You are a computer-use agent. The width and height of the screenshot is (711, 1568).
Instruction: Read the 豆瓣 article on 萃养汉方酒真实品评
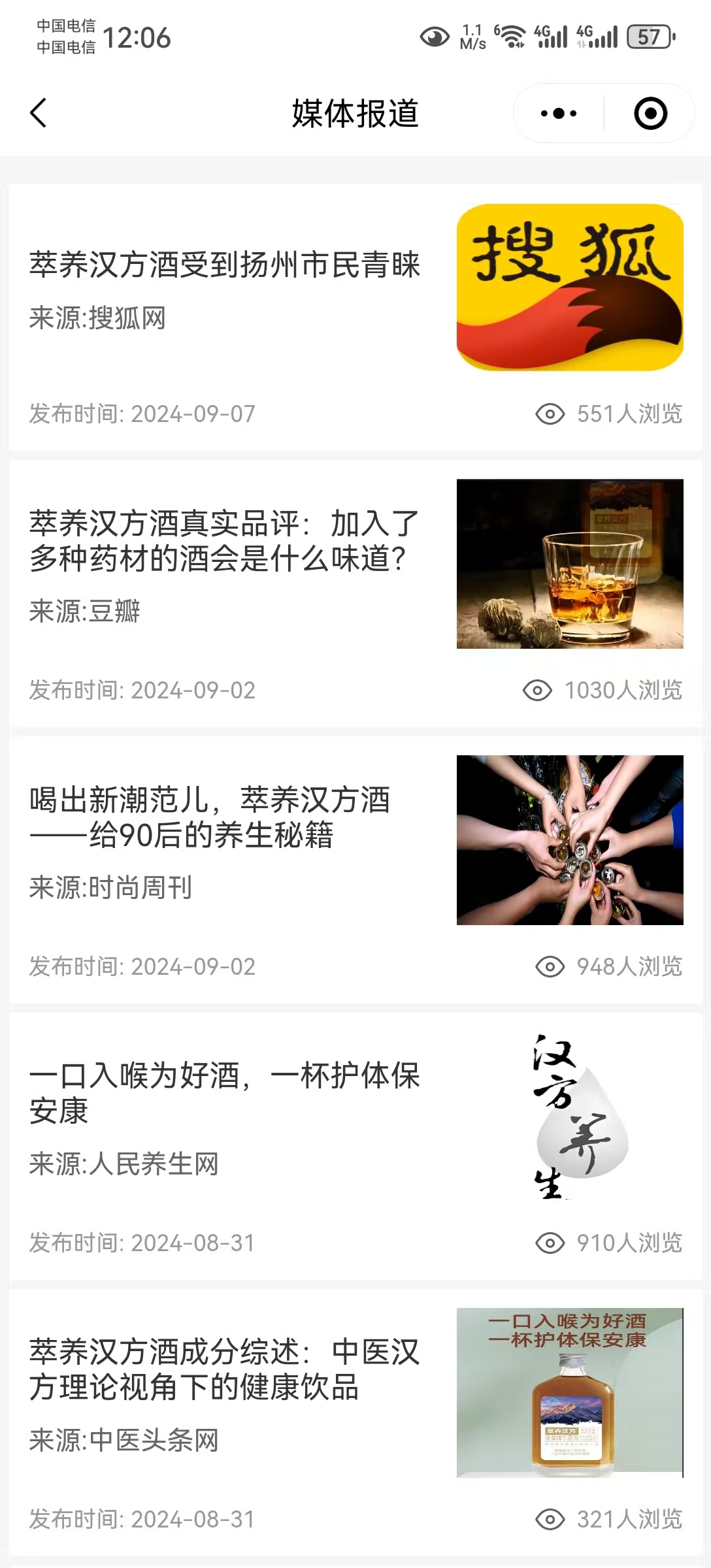tap(223, 541)
